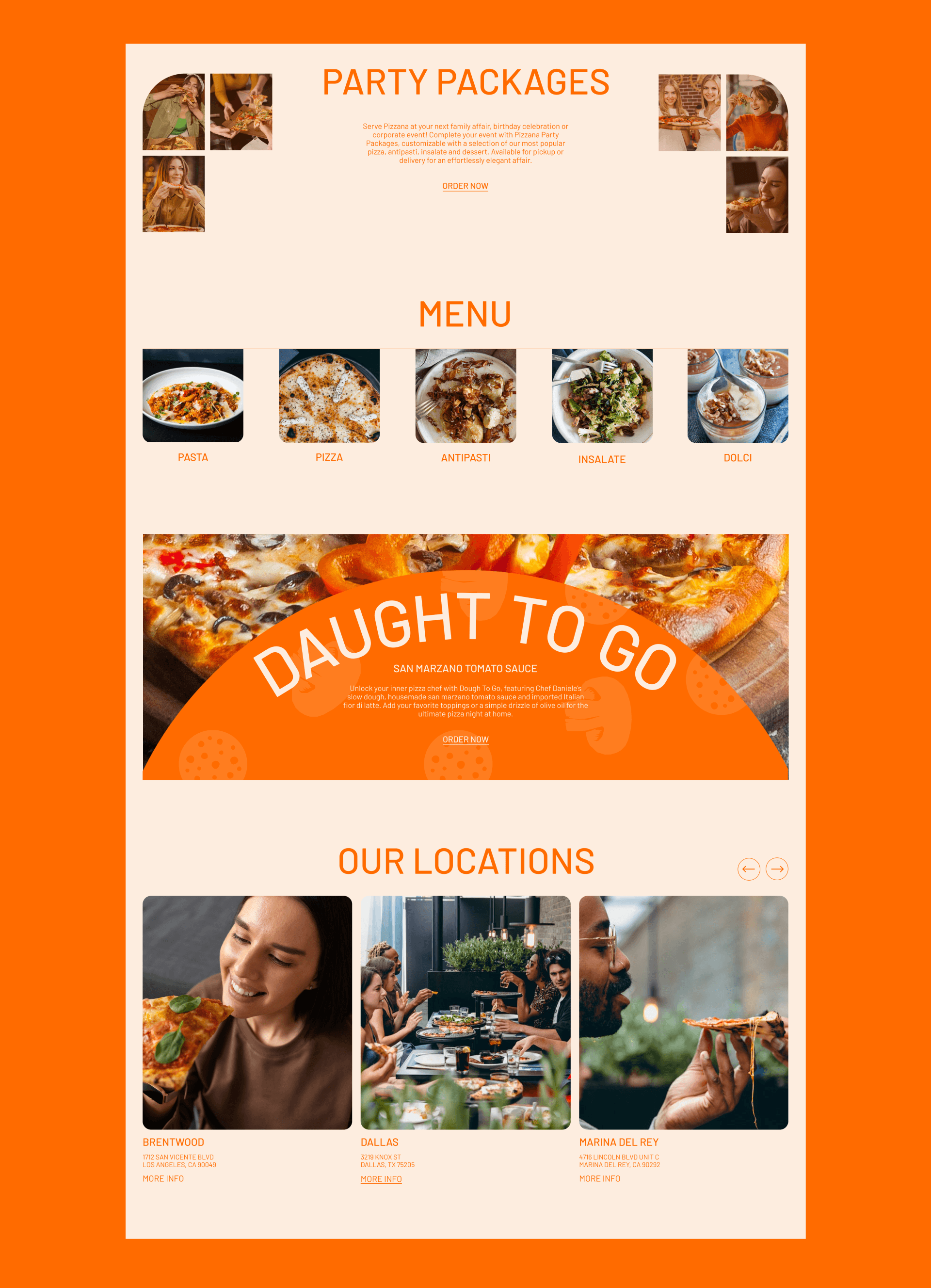The height and width of the screenshot is (1288, 931).
Task: Tap Order Now under Party Packages
Action: (465, 186)
